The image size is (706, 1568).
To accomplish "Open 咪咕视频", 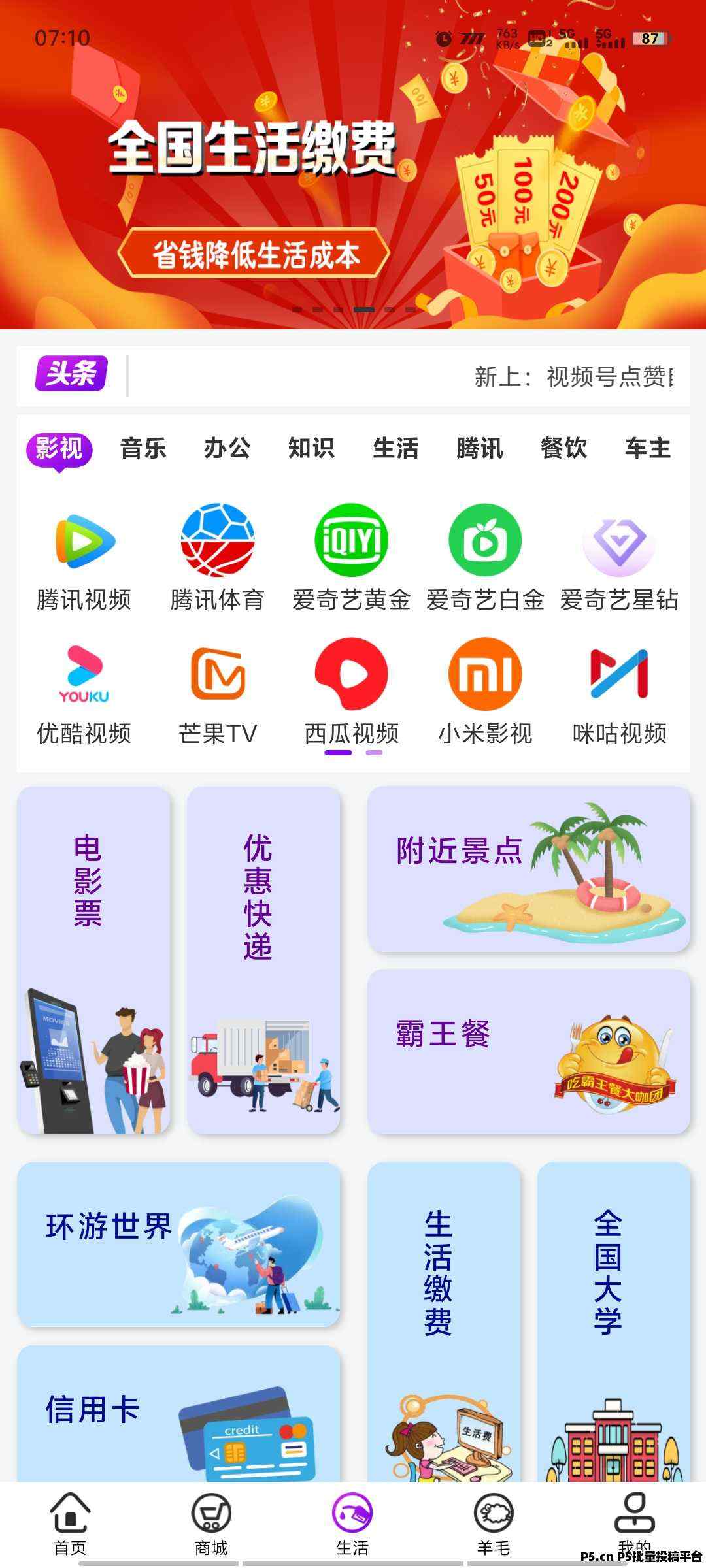I will [x=619, y=693].
